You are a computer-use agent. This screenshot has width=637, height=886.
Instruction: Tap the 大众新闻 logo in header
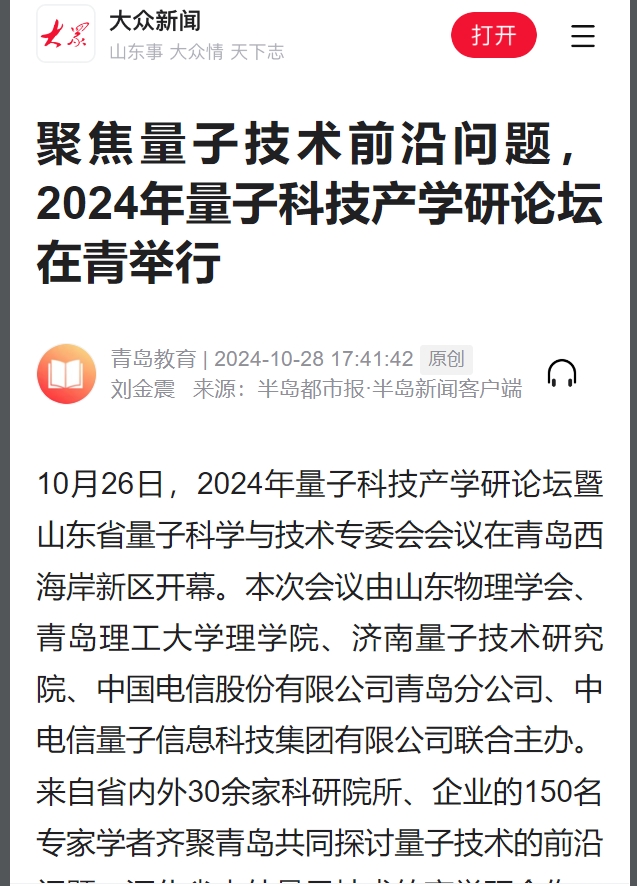pos(66,34)
